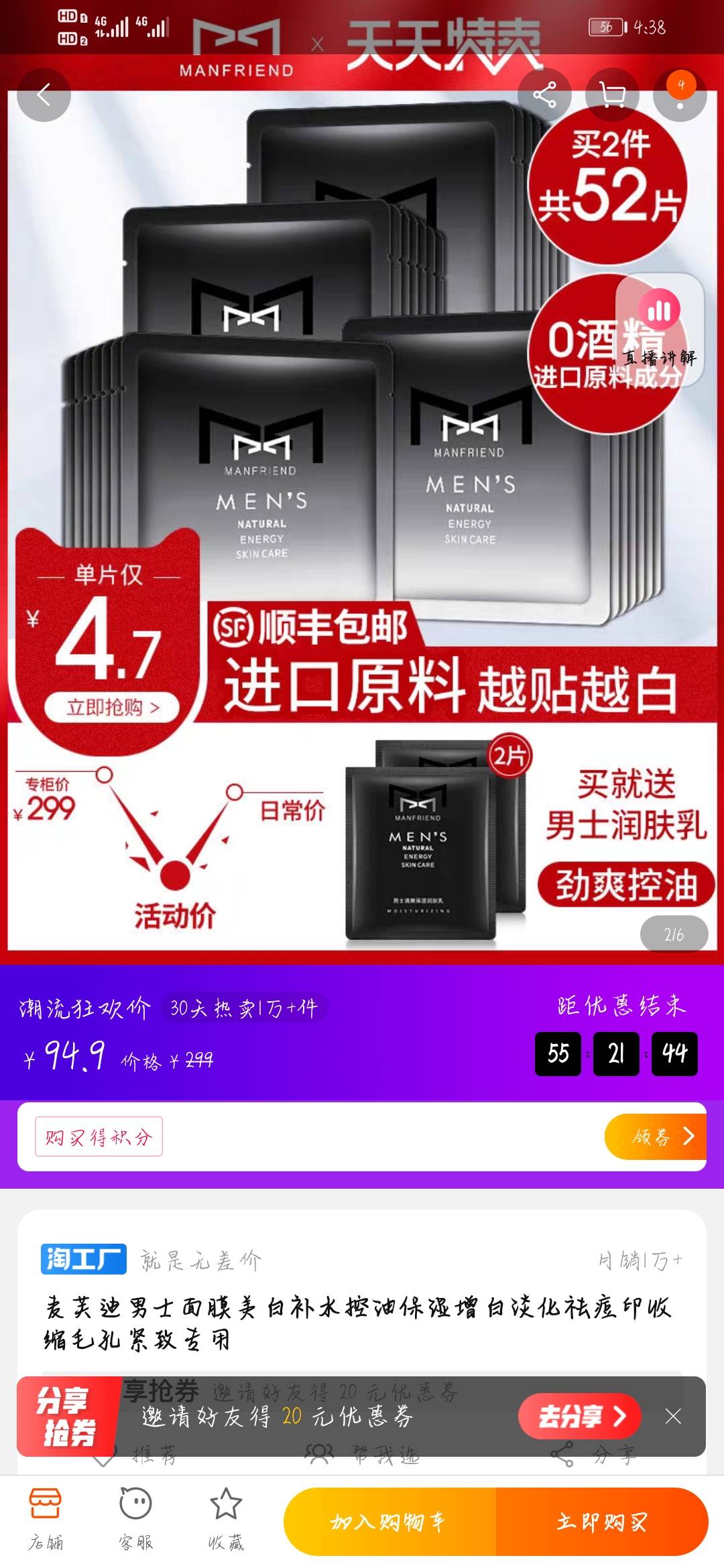Tap the 购买得积分 tag
The width and height of the screenshot is (724, 1568).
(x=99, y=1136)
